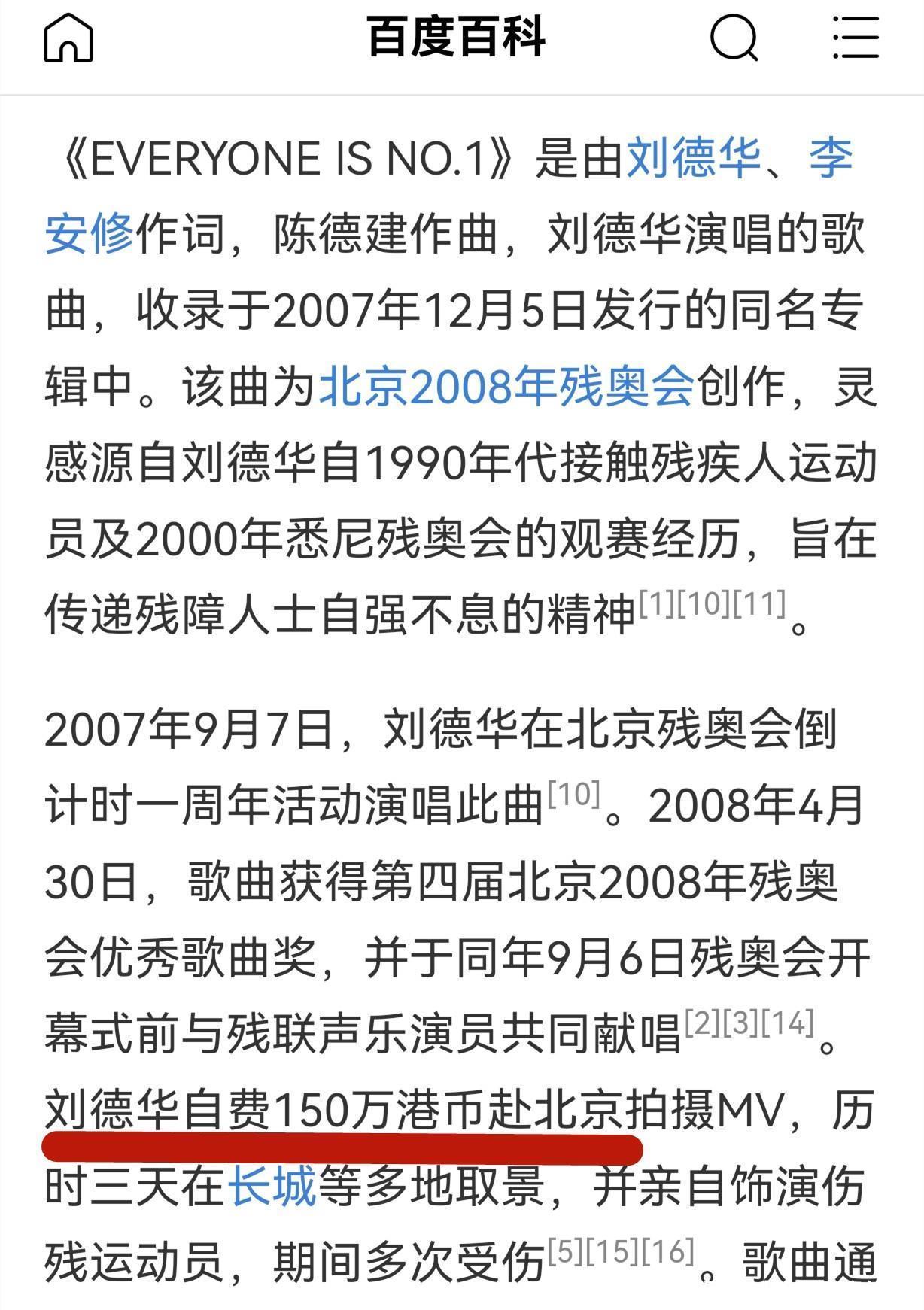Open the 北京2008年残奥会 link
Image resolution: width=924 pixels, height=1310 pixels.
point(506,388)
